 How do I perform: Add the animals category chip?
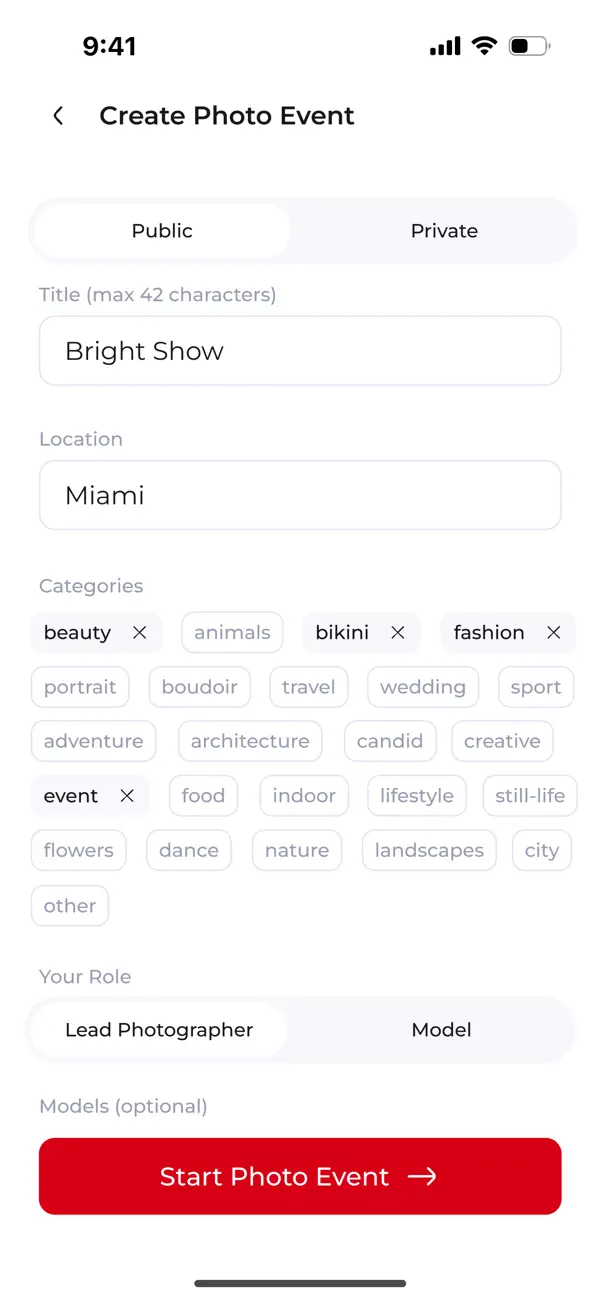tap(232, 633)
